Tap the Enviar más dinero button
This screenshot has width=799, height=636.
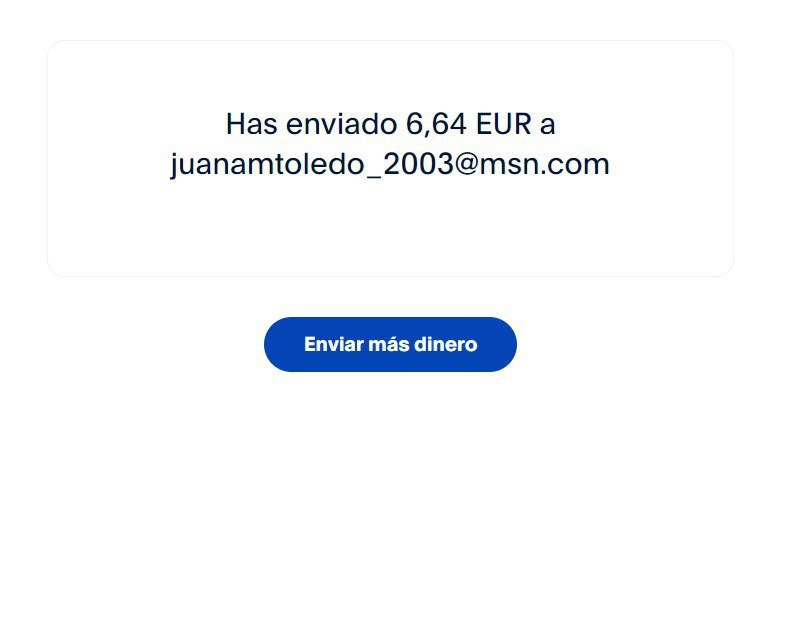pyautogui.click(x=390, y=344)
